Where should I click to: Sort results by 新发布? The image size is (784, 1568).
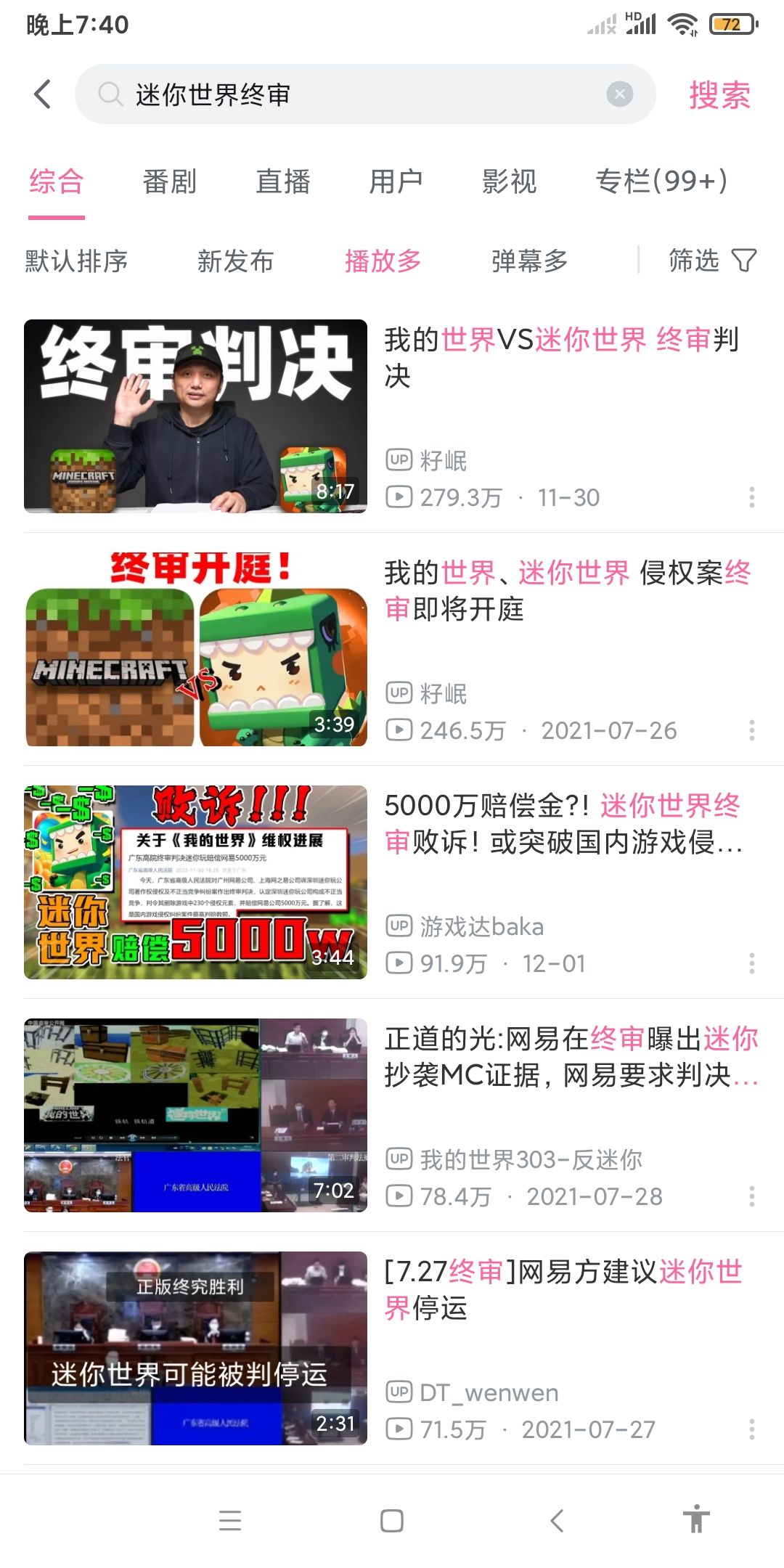[x=235, y=261]
